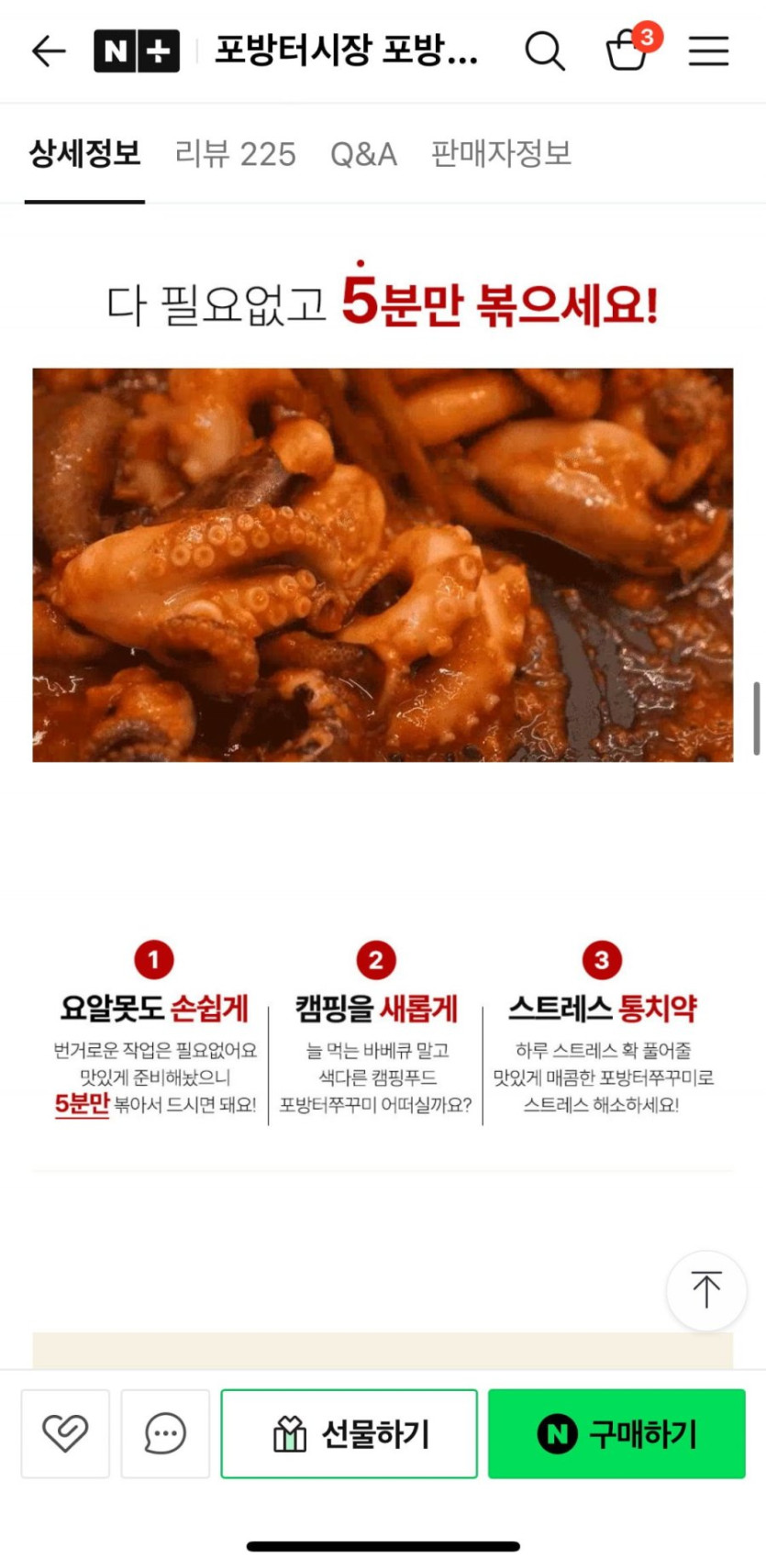This screenshot has width=766, height=1568.
Task: Open the N+ store home logo
Action: click(x=137, y=51)
